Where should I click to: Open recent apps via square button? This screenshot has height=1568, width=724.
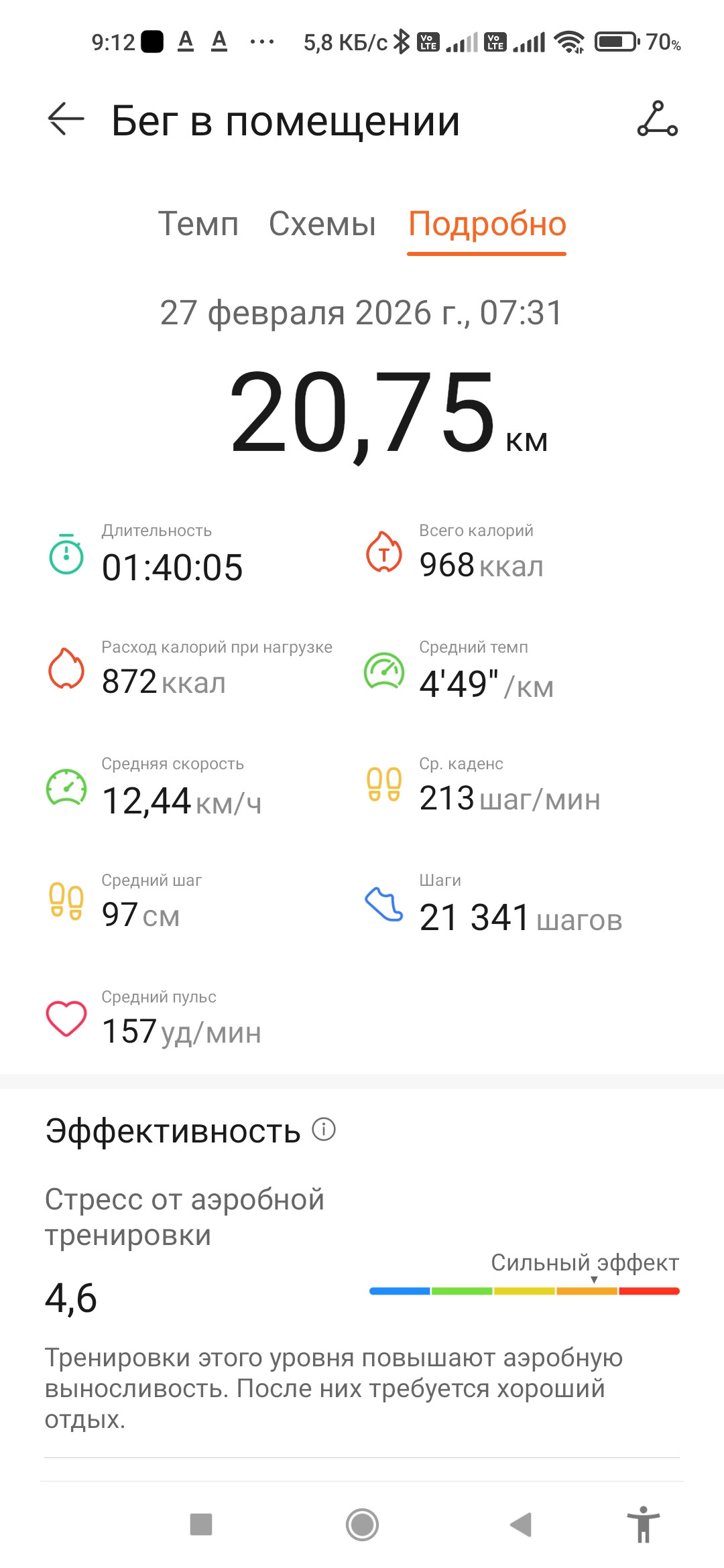201,1524
